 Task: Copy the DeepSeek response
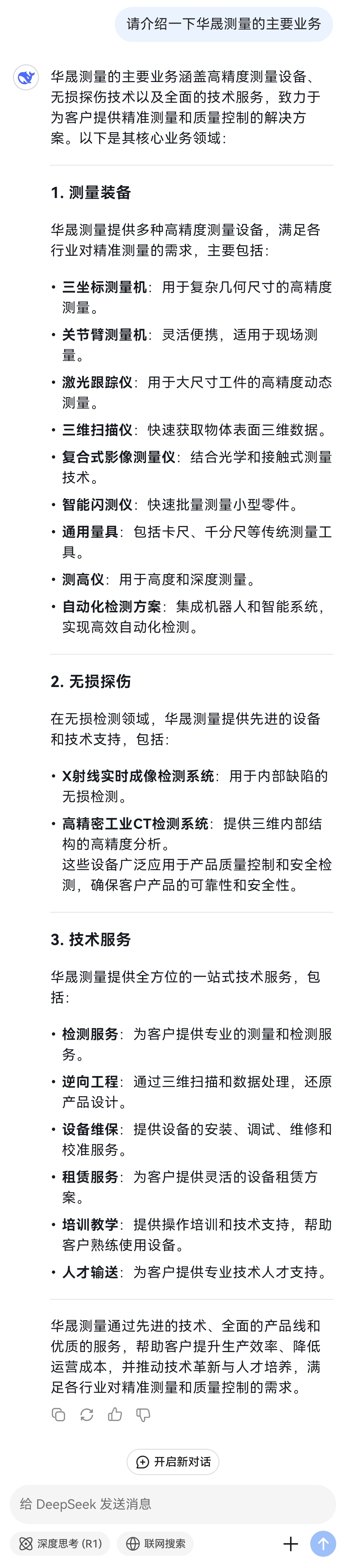coord(58,1415)
